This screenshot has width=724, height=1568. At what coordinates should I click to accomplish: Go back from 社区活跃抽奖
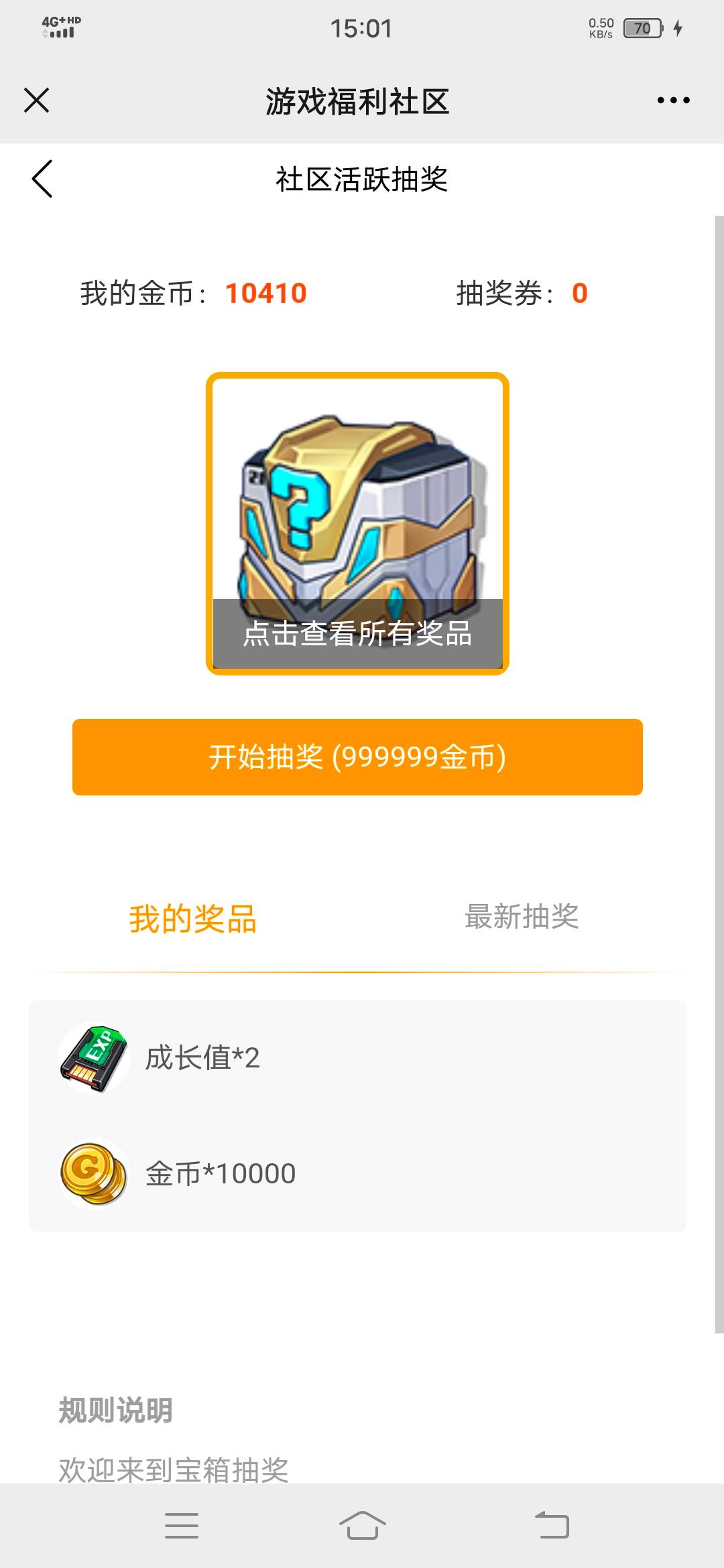coord(42,179)
